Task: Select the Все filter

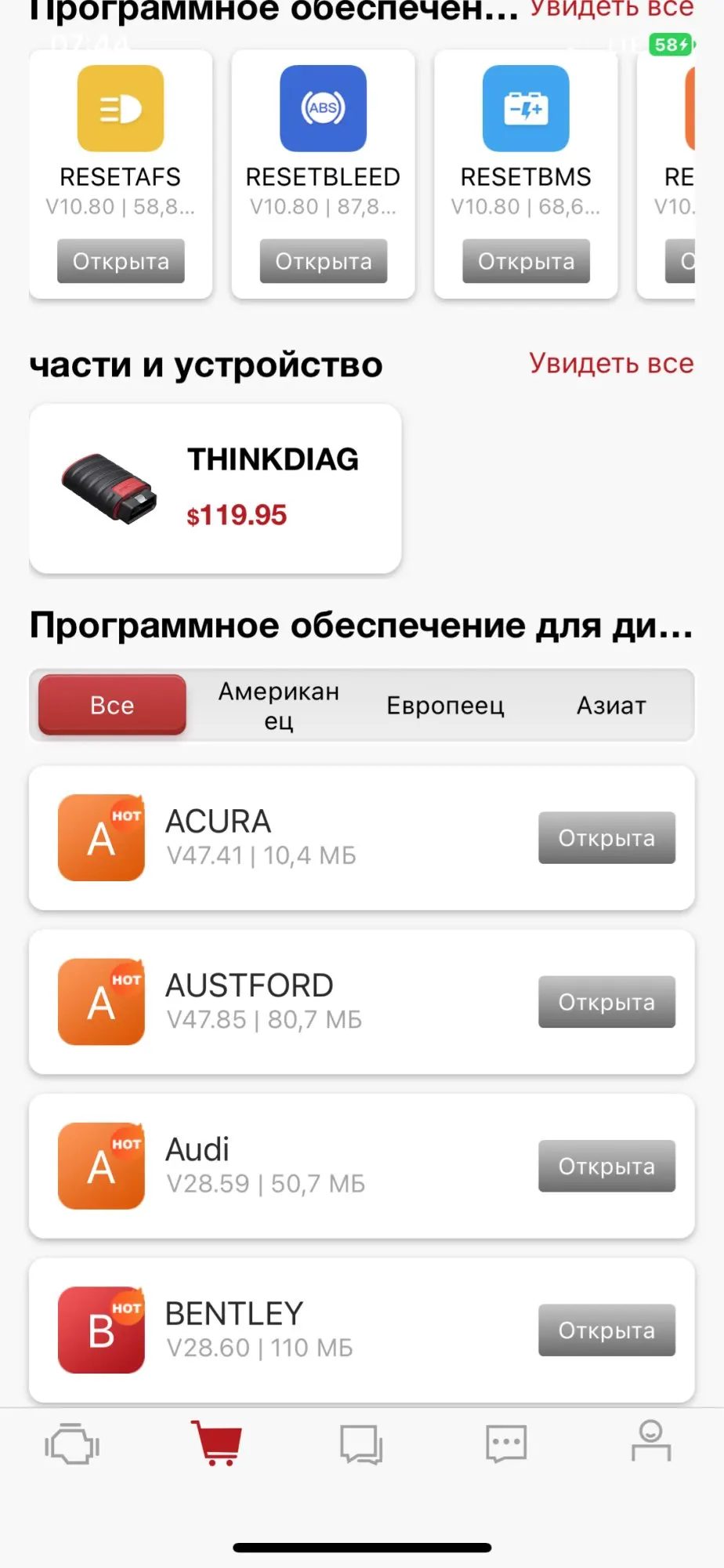Action: [x=112, y=705]
